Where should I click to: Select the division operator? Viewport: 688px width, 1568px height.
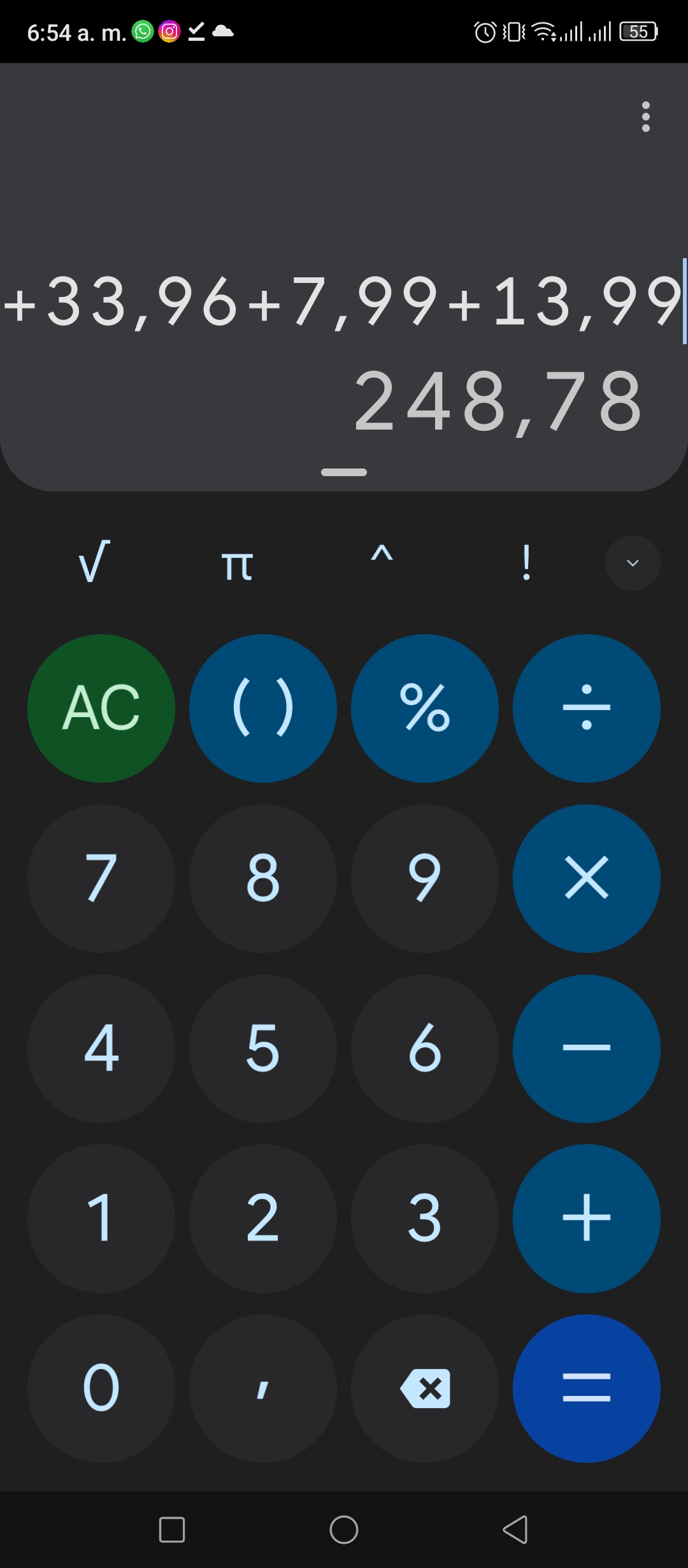pos(587,708)
